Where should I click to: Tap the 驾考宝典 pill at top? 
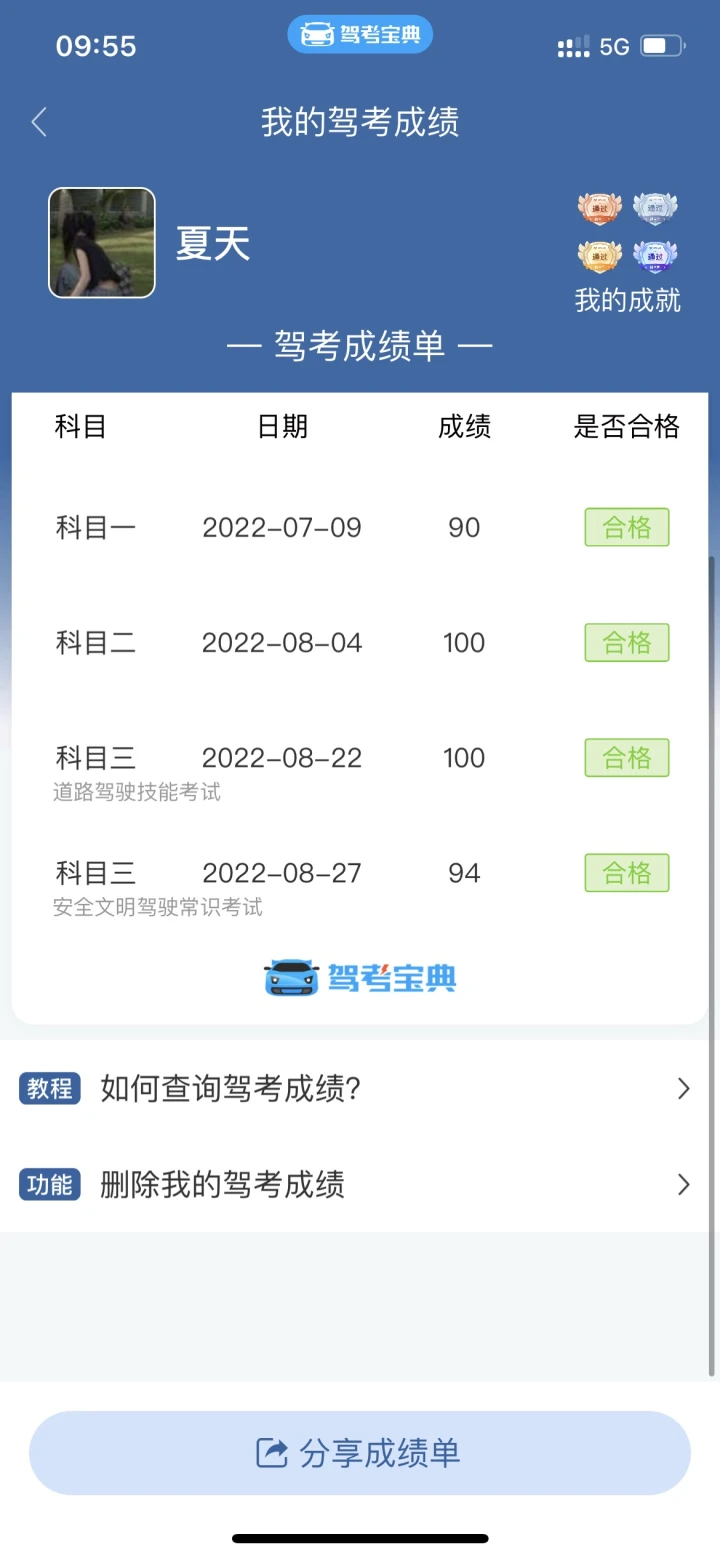click(360, 35)
